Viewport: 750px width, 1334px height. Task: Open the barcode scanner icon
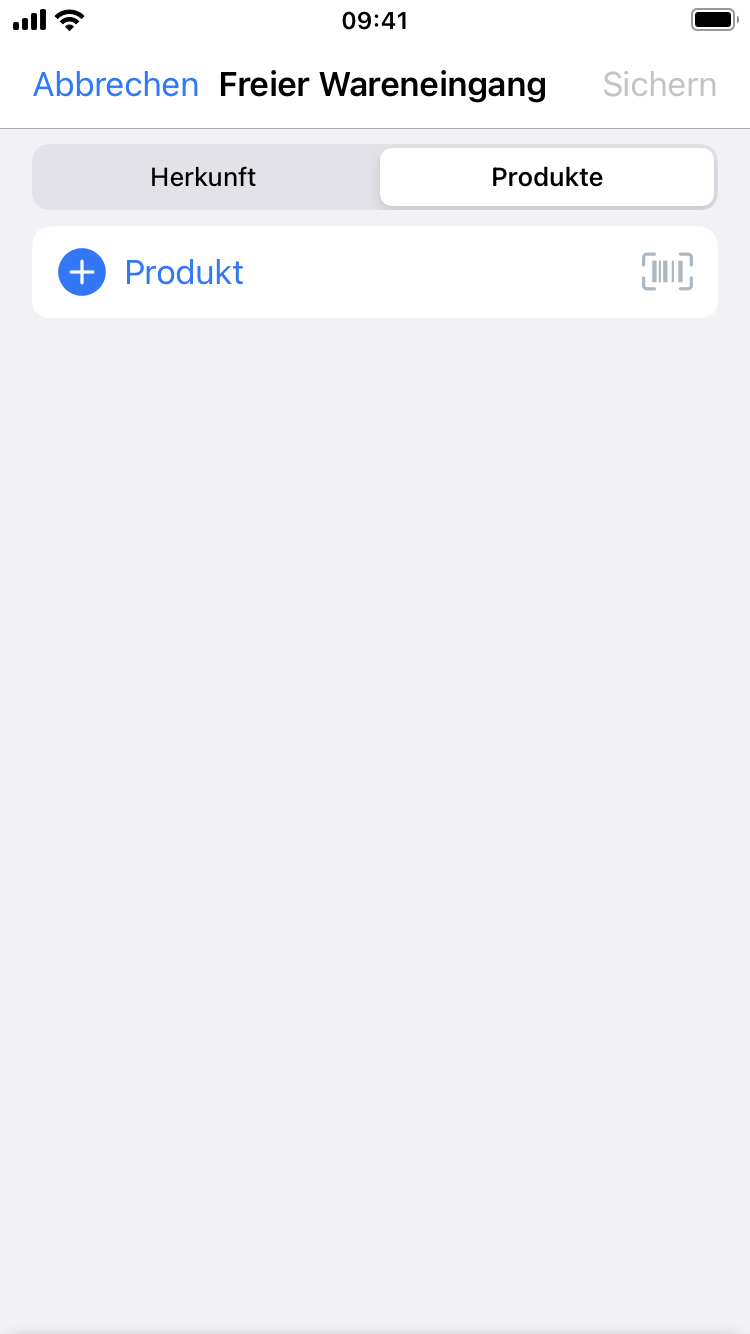click(x=667, y=272)
